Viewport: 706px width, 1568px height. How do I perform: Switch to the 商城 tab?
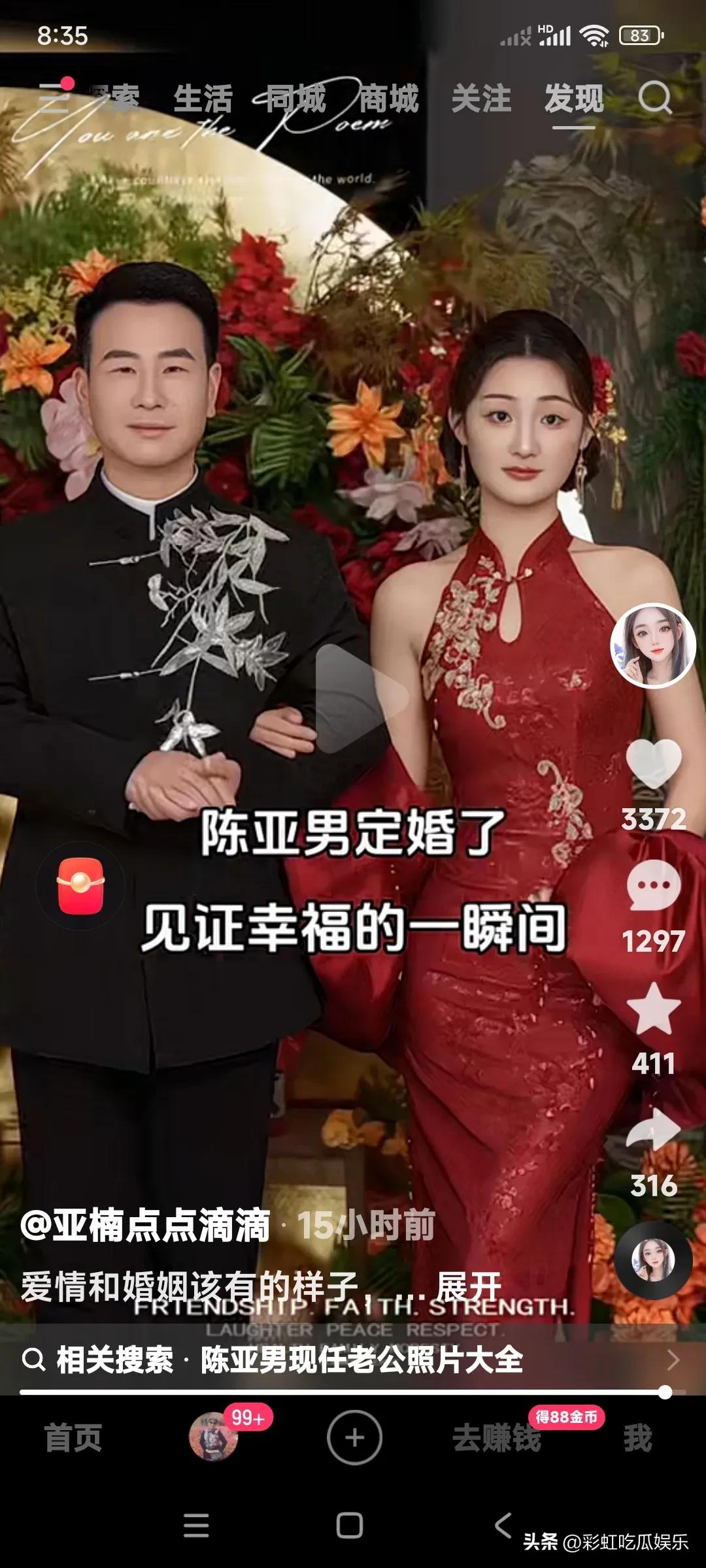[x=389, y=98]
